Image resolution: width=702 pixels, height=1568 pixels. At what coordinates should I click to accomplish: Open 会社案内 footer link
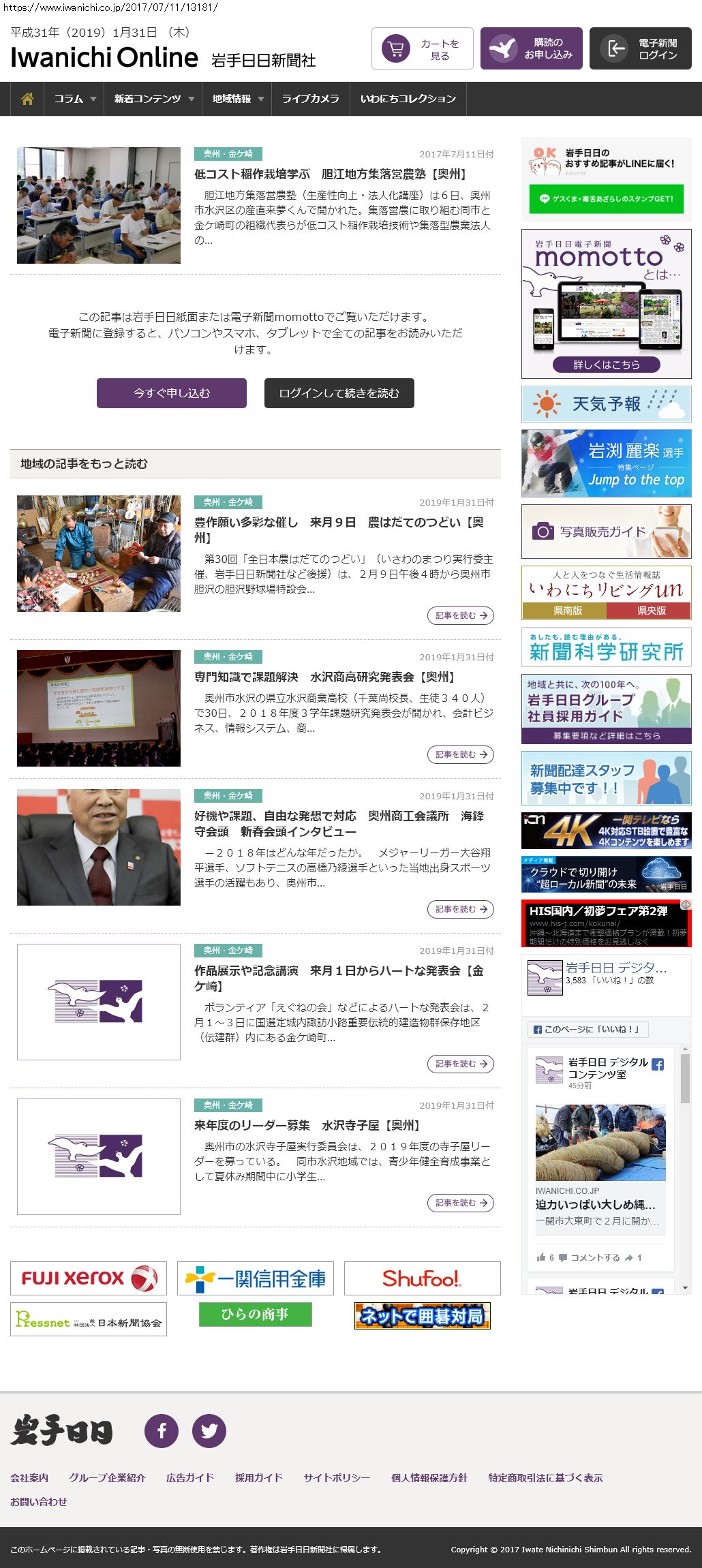[x=29, y=1478]
